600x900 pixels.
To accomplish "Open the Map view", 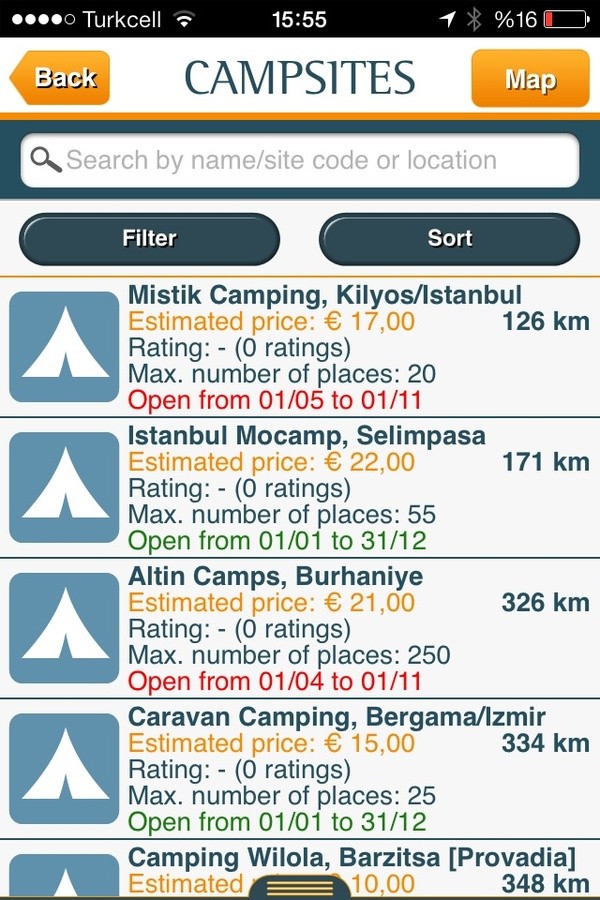I will pos(530,79).
